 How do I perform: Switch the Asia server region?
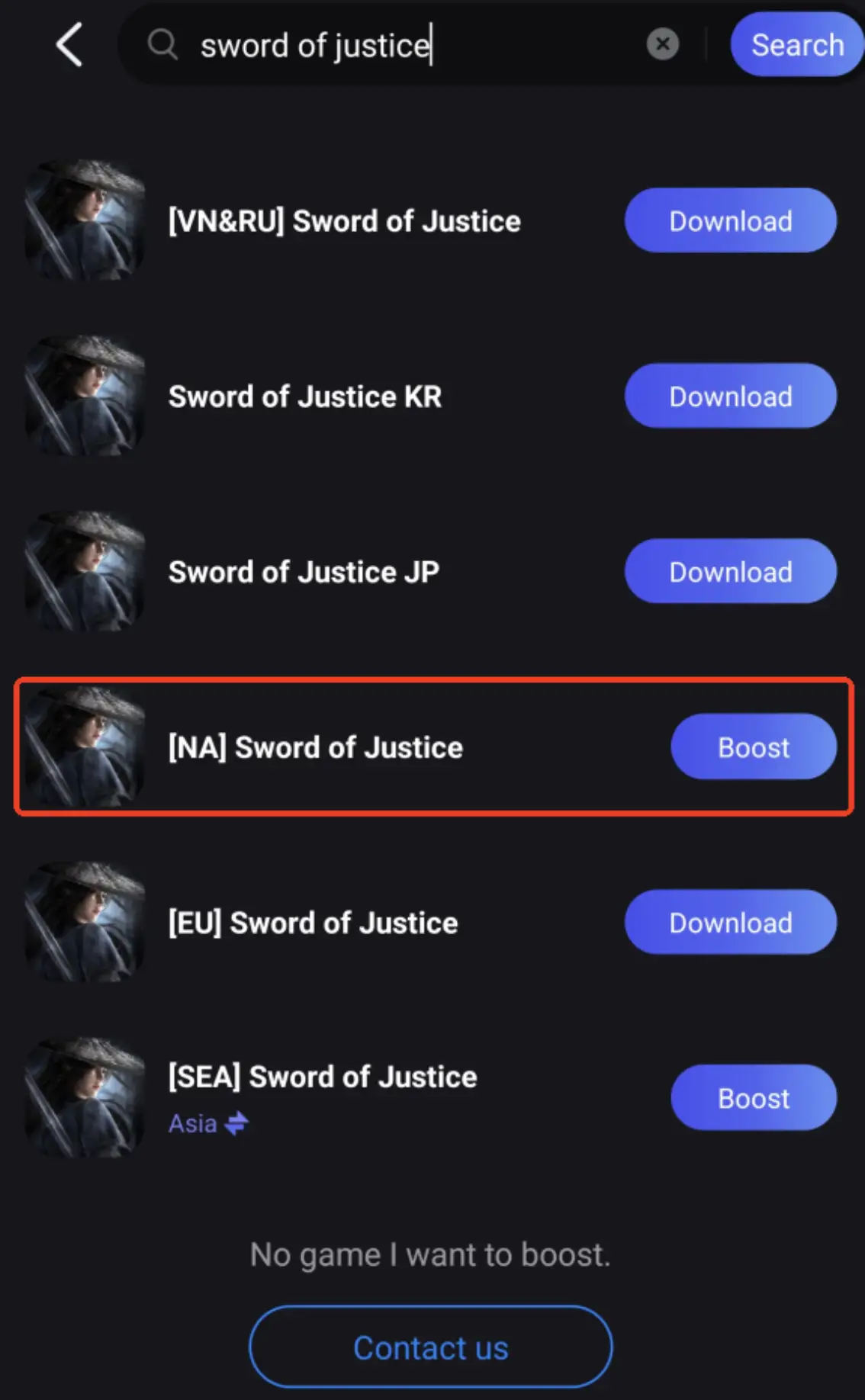click(236, 1123)
